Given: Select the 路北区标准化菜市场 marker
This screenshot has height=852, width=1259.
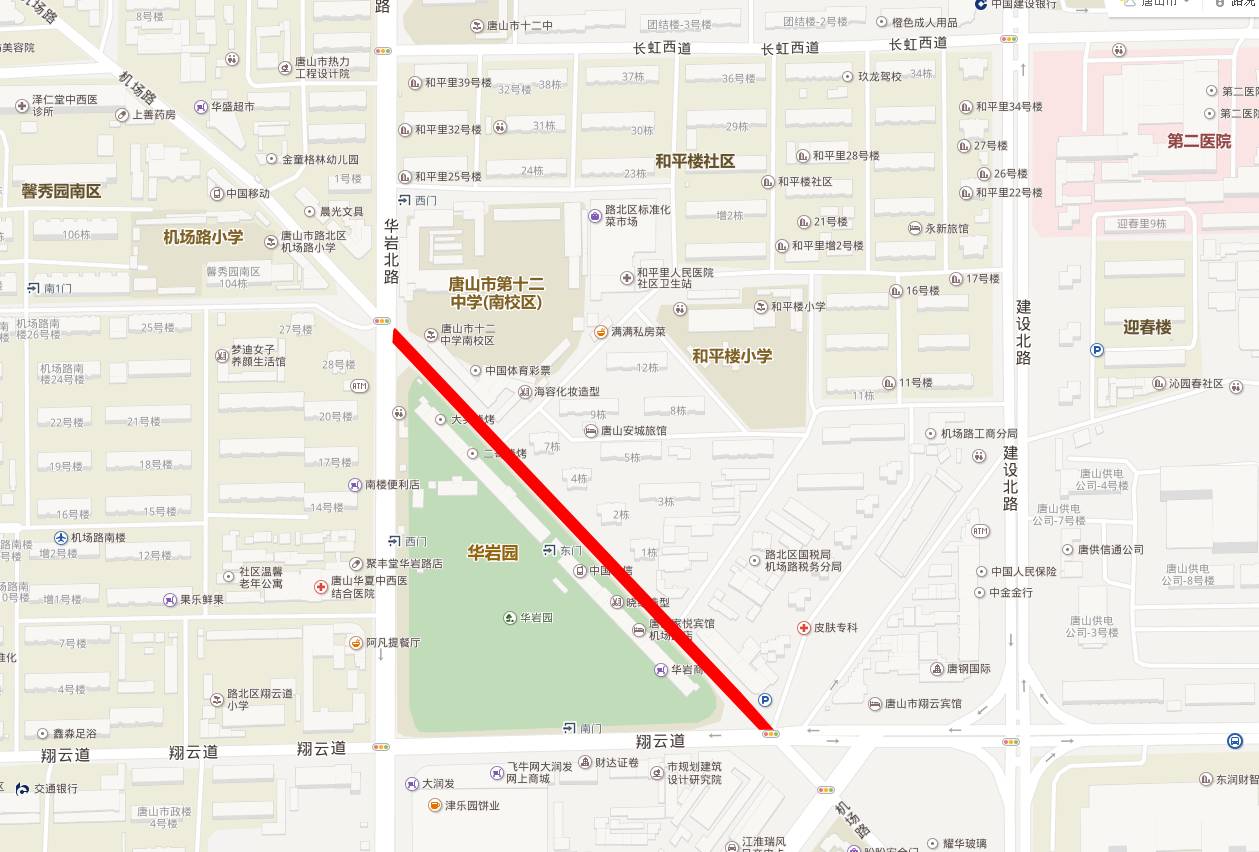Looking at the screenshot, I should pyautogui.click(x=595, y=211).
